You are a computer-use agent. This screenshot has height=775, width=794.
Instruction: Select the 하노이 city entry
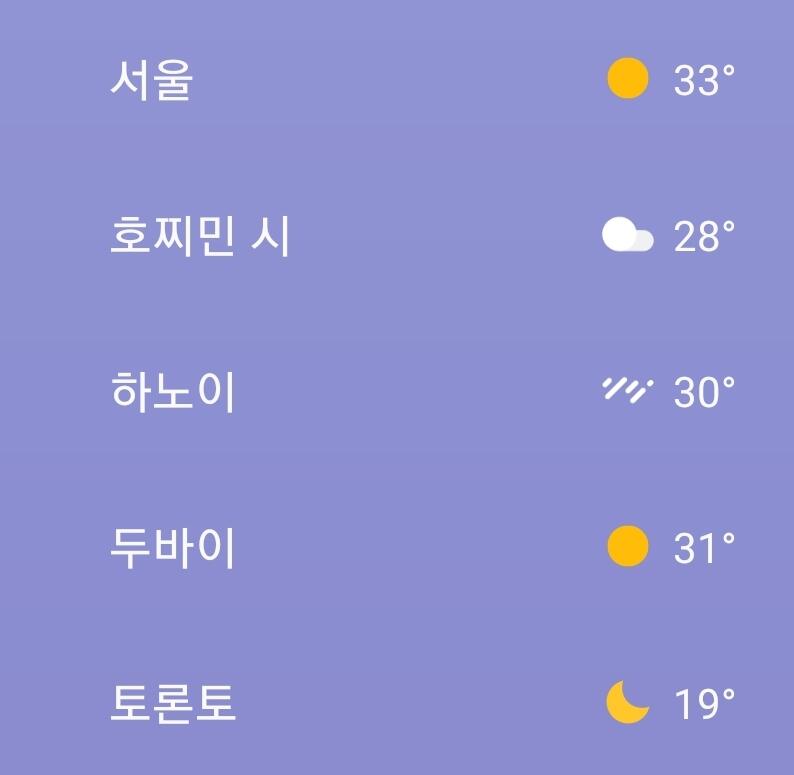click(397, 391)
